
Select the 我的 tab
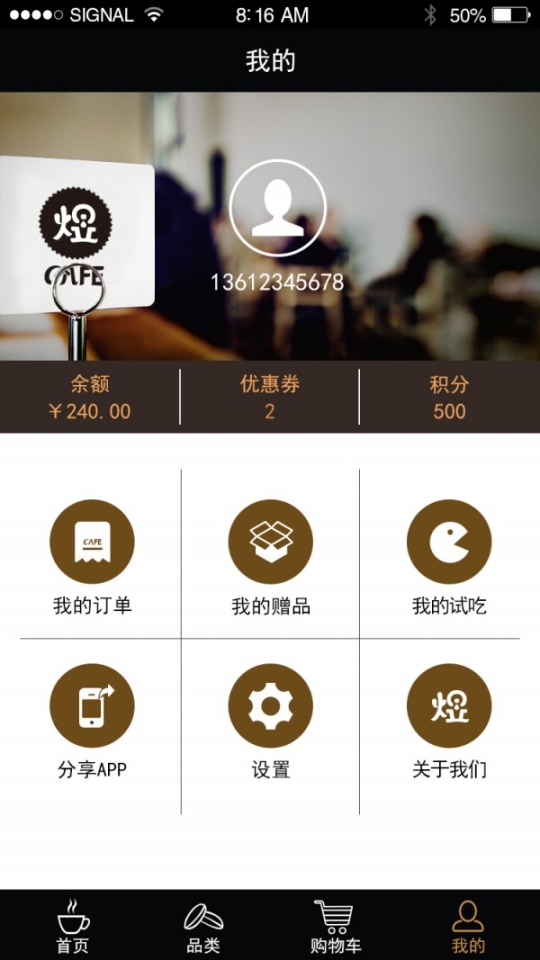468,926
